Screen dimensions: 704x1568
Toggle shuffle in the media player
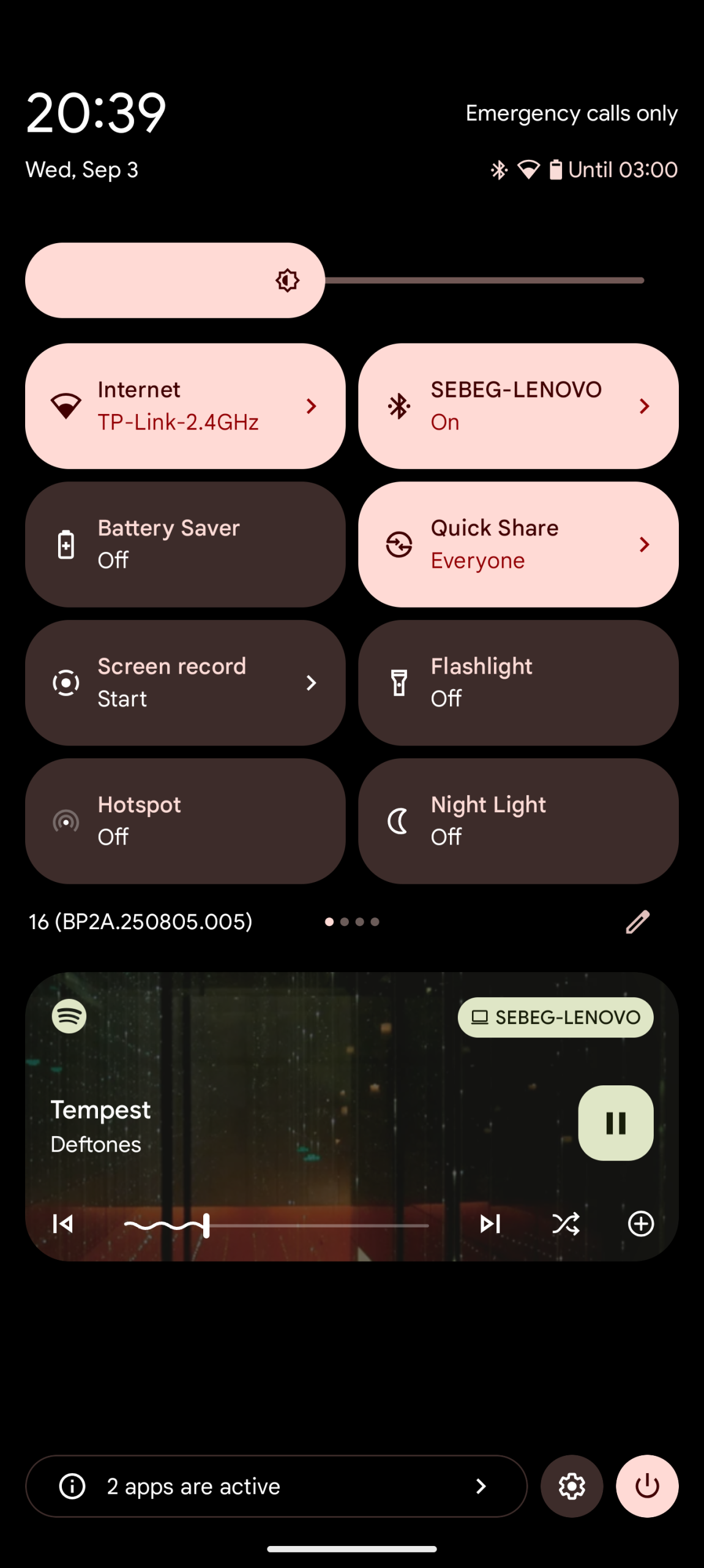click(x=565, y=1224)
